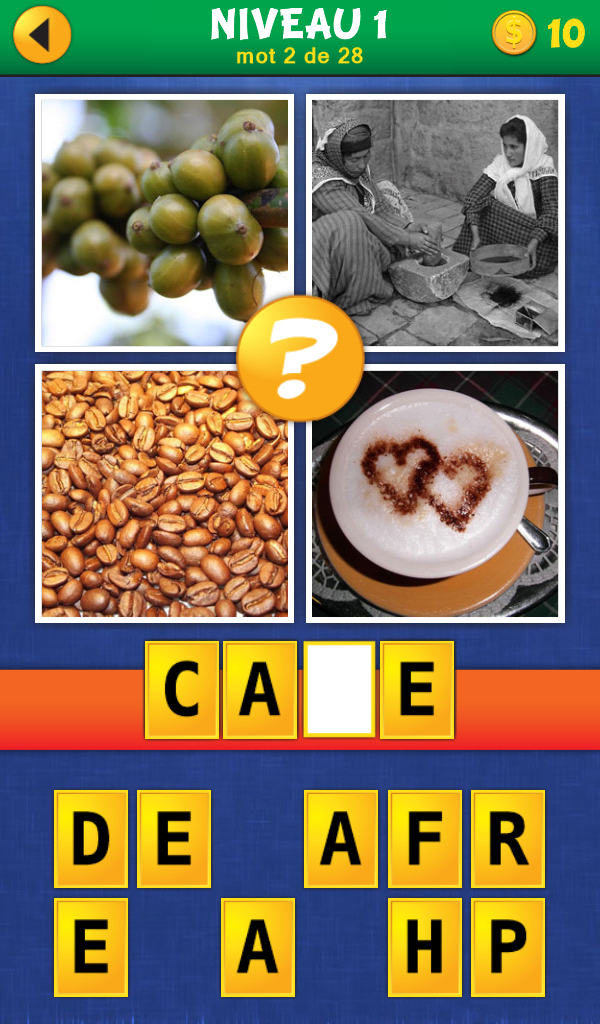Go back using the orange arrow
Screen dimensions: 600x1024
tap(42, 35)
